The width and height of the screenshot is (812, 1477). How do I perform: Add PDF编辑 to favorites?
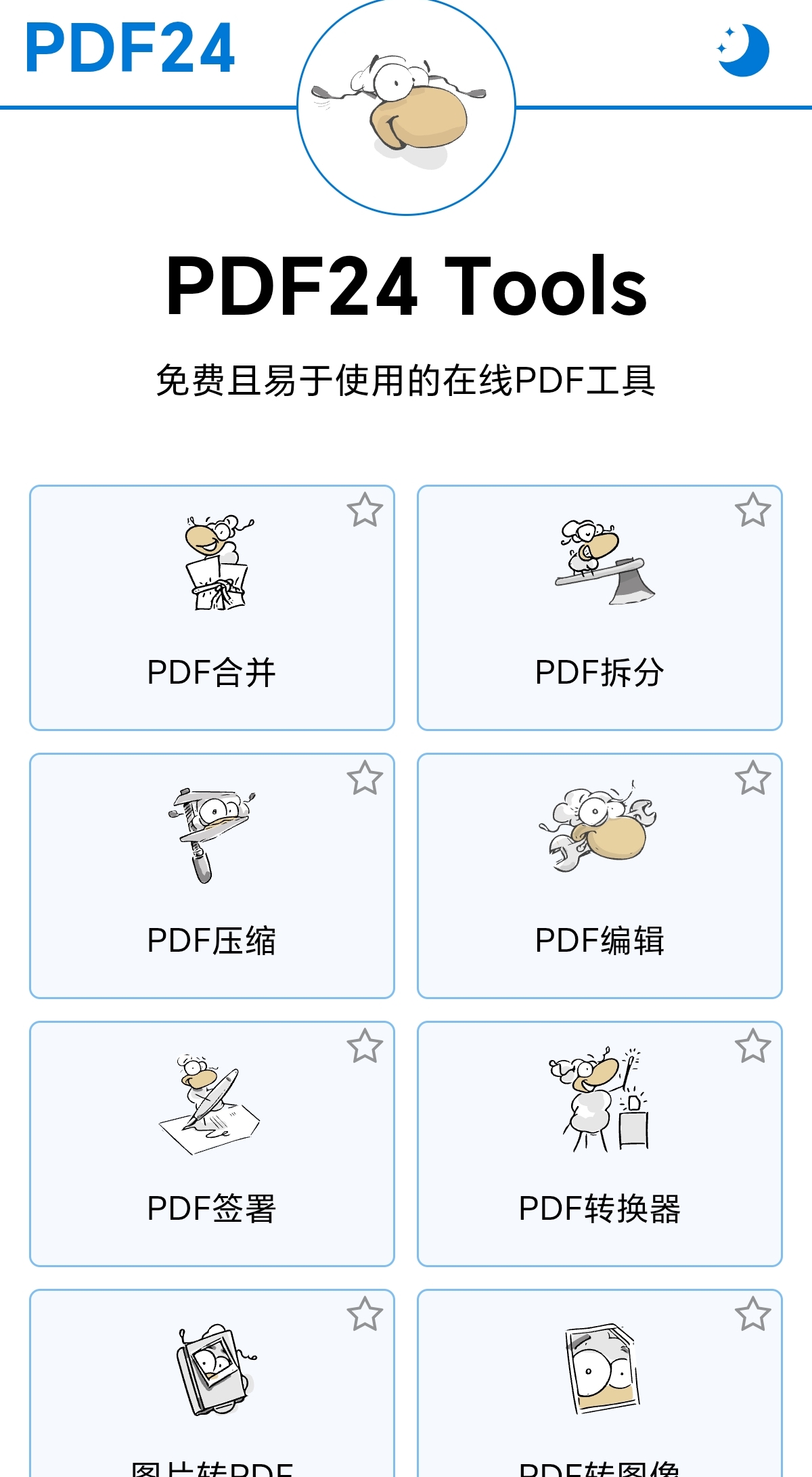tap(752, 778)
